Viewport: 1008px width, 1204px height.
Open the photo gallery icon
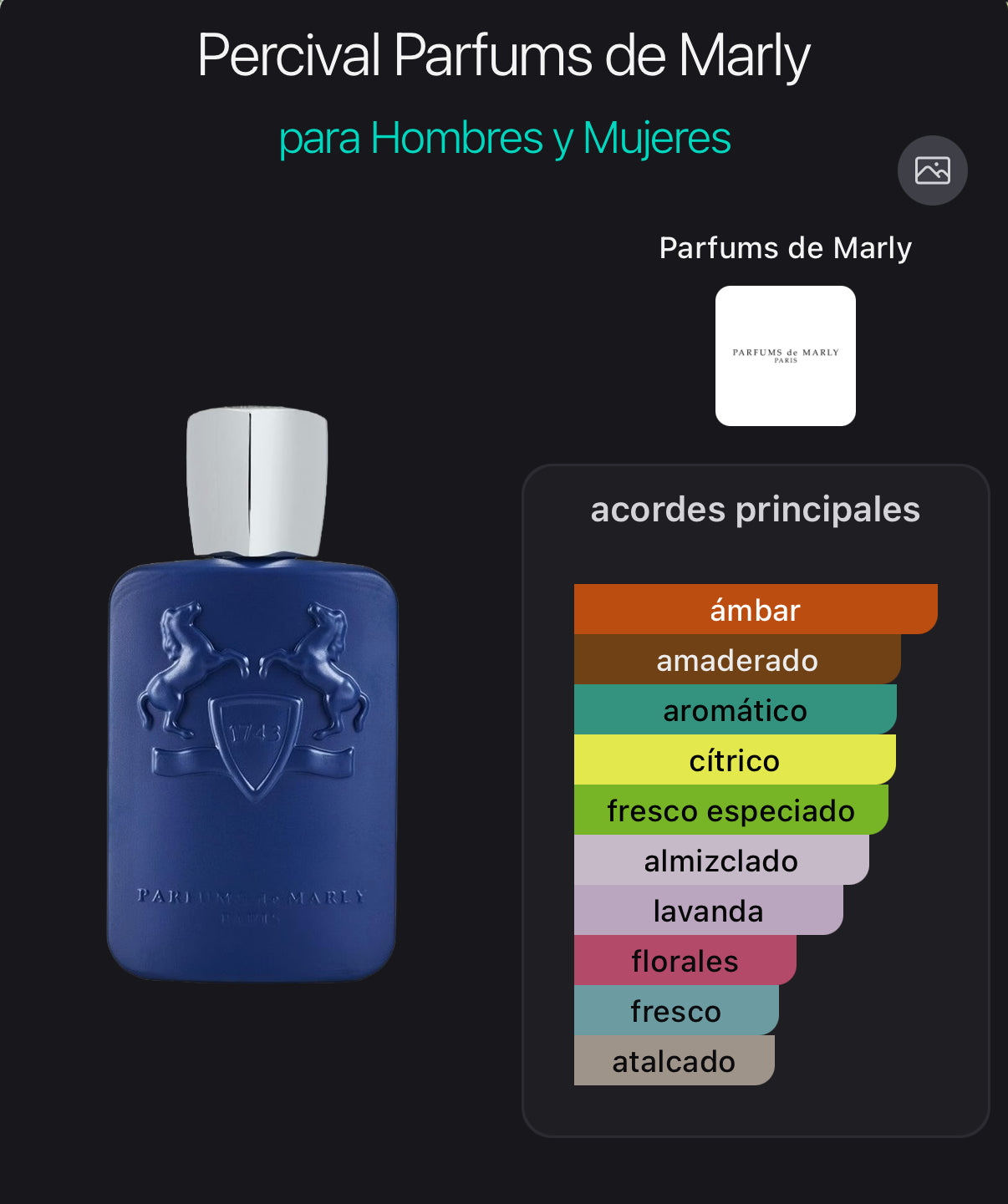point(932,170)
